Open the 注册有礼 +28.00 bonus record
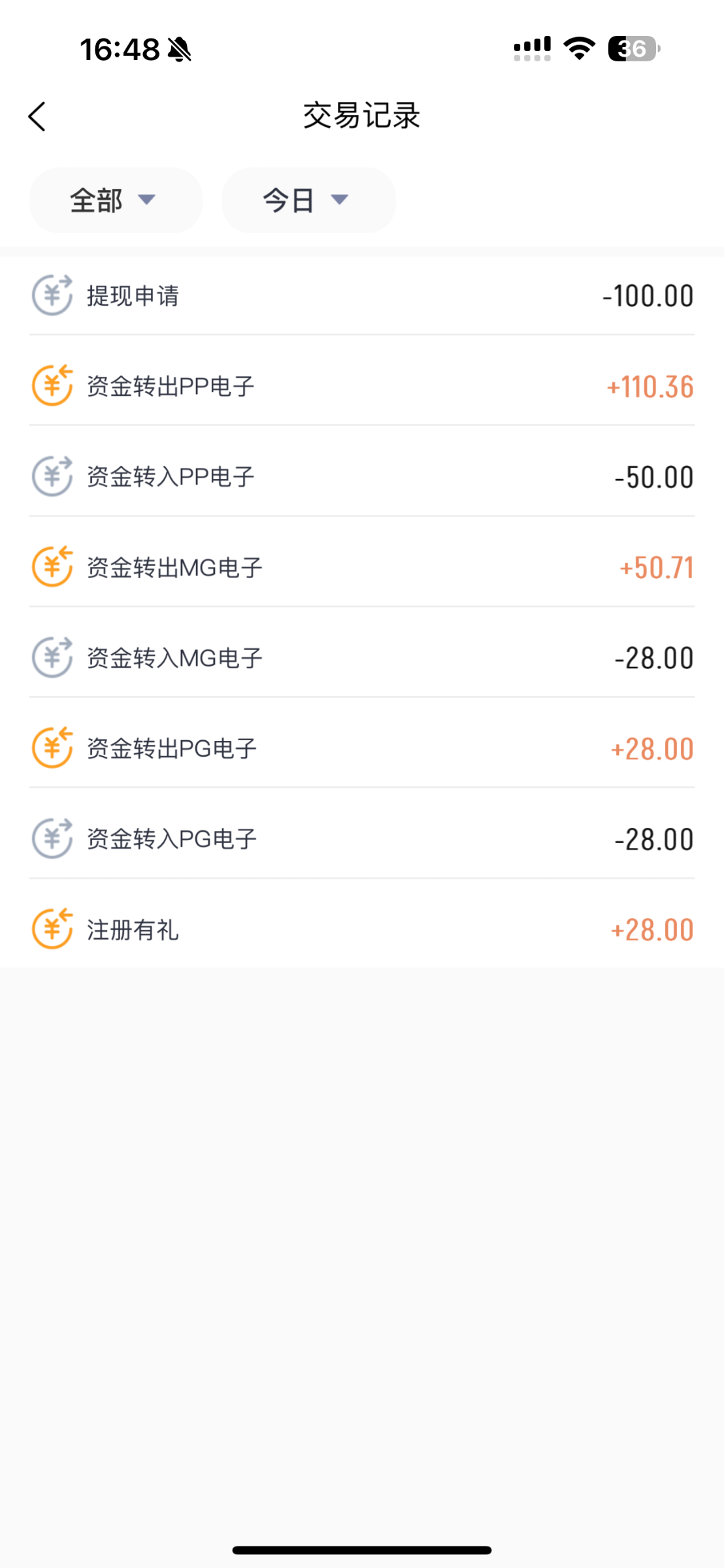This screenshot has height=1568, width=724. click(x=362, y=929)
